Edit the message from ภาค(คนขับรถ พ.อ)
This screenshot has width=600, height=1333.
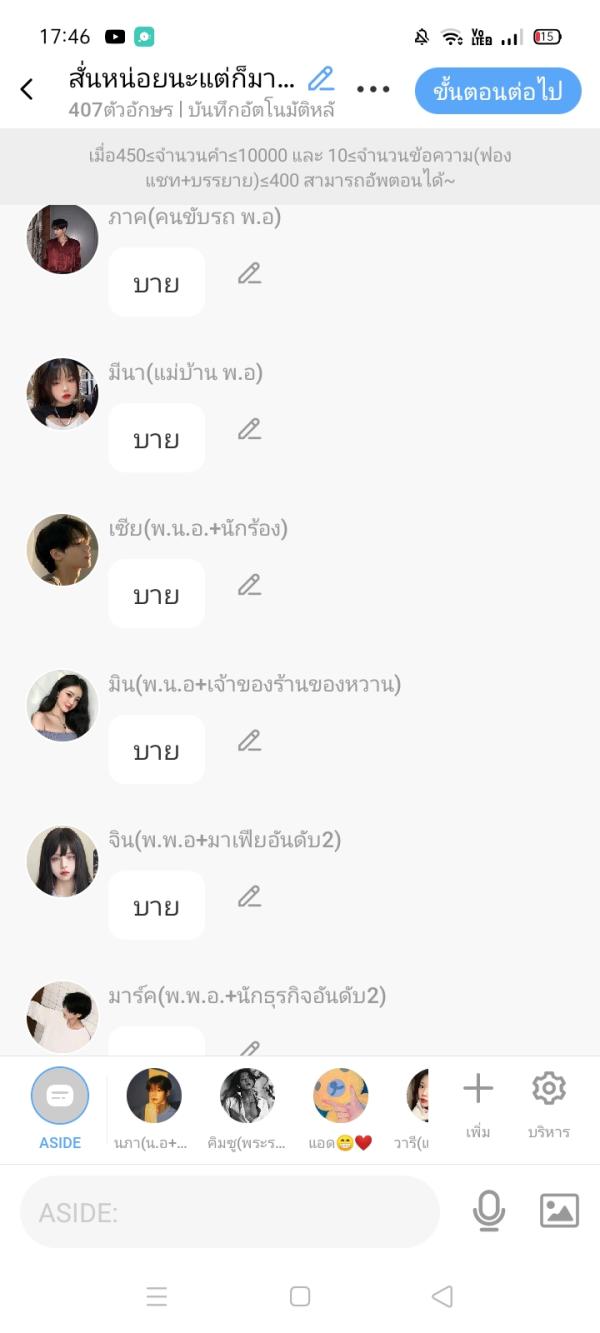249,273
